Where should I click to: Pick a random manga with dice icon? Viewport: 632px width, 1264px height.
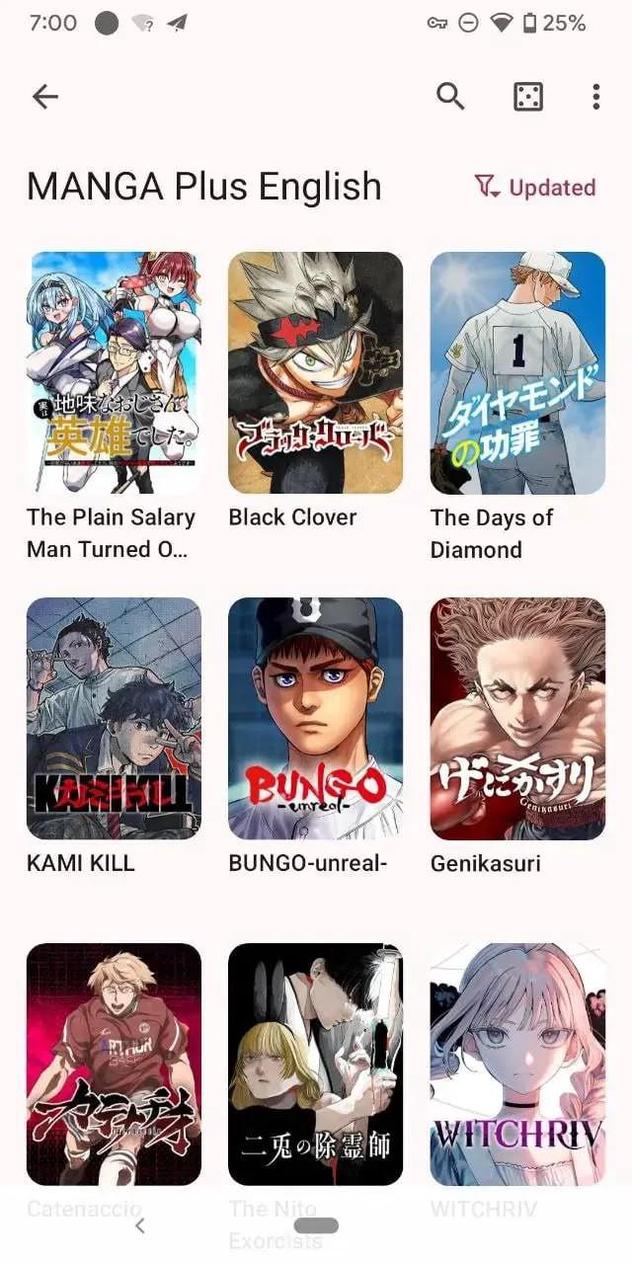[527, 96]
